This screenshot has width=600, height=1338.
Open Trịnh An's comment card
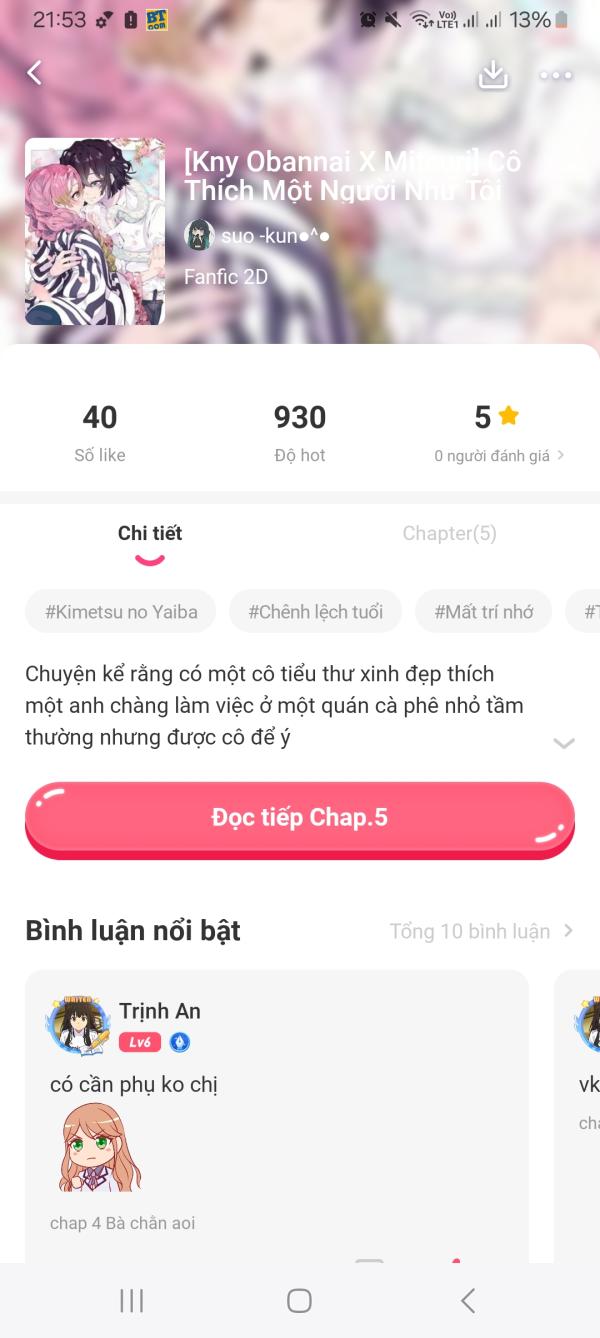tap(277, 1115)
